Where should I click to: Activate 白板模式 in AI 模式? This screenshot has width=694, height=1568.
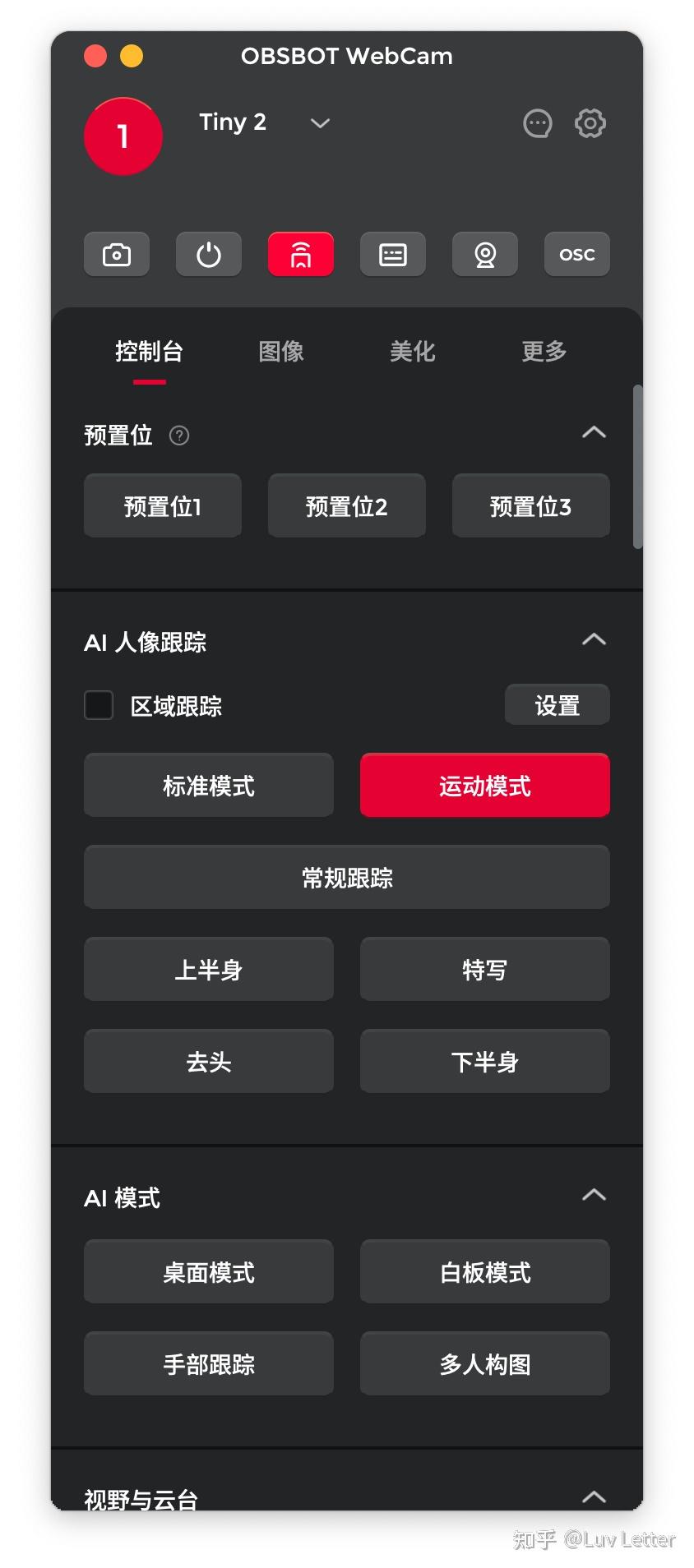[484, 1271]
